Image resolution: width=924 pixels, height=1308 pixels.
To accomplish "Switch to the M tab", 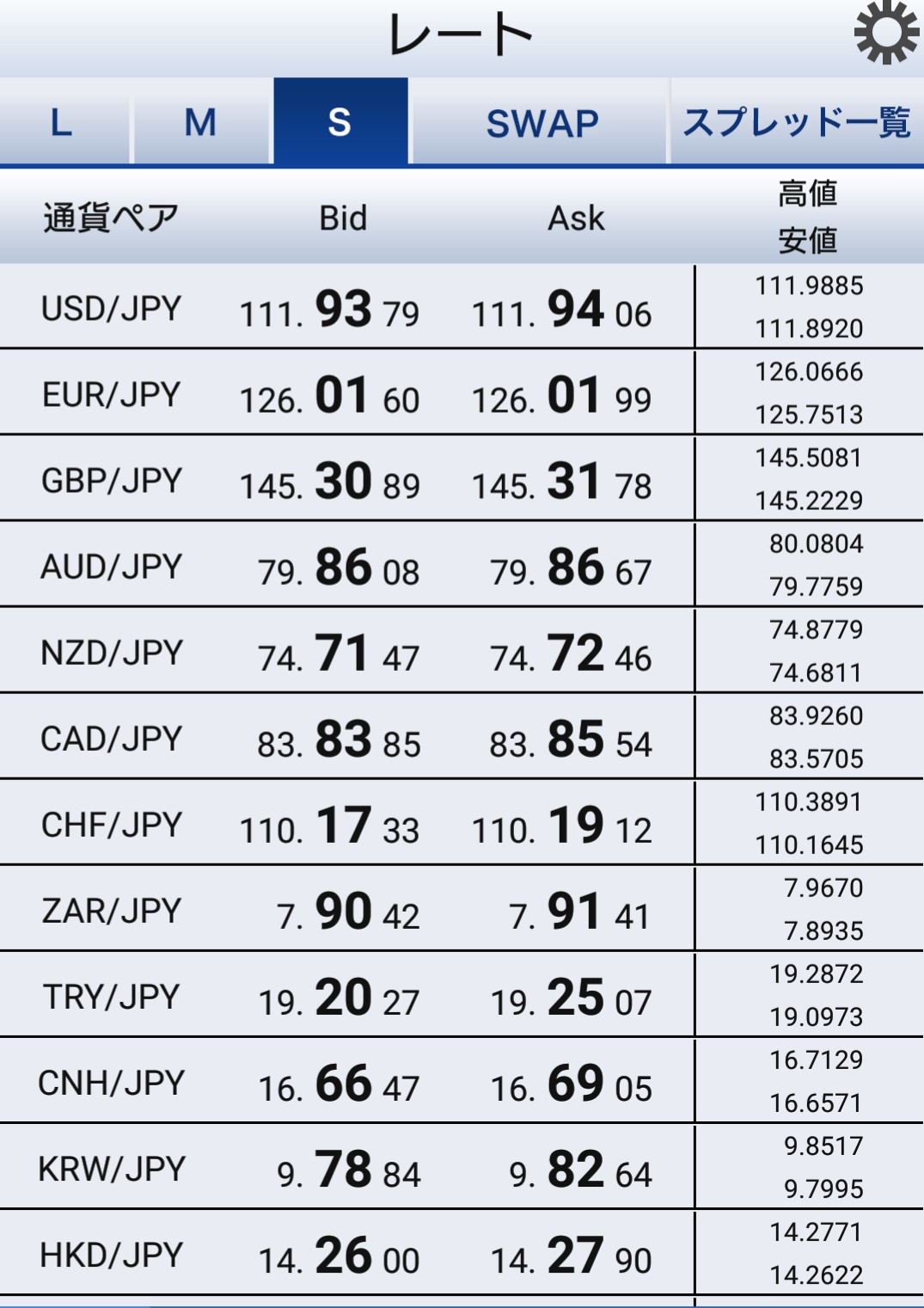I will coord(201,122).
